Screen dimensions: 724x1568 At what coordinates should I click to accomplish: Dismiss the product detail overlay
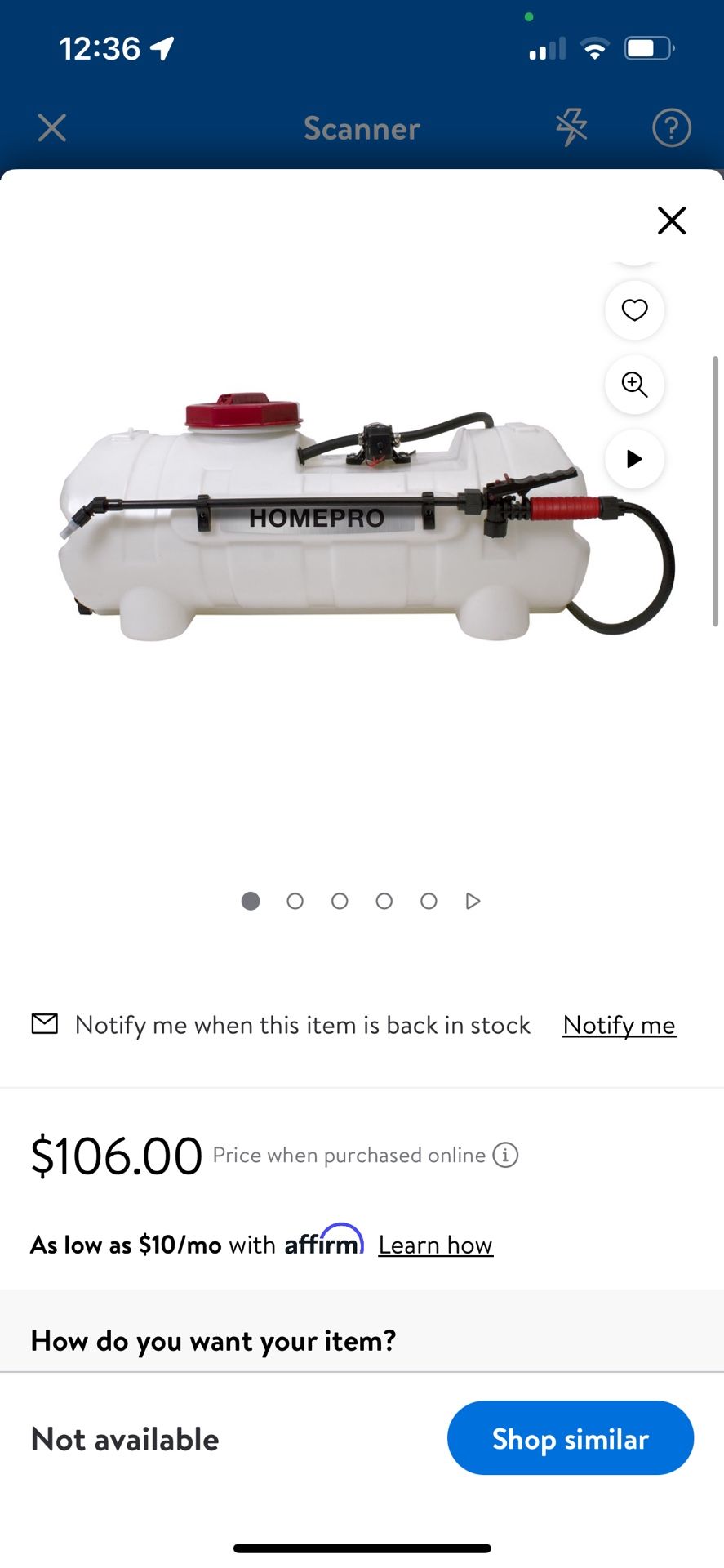pos(671,220)
